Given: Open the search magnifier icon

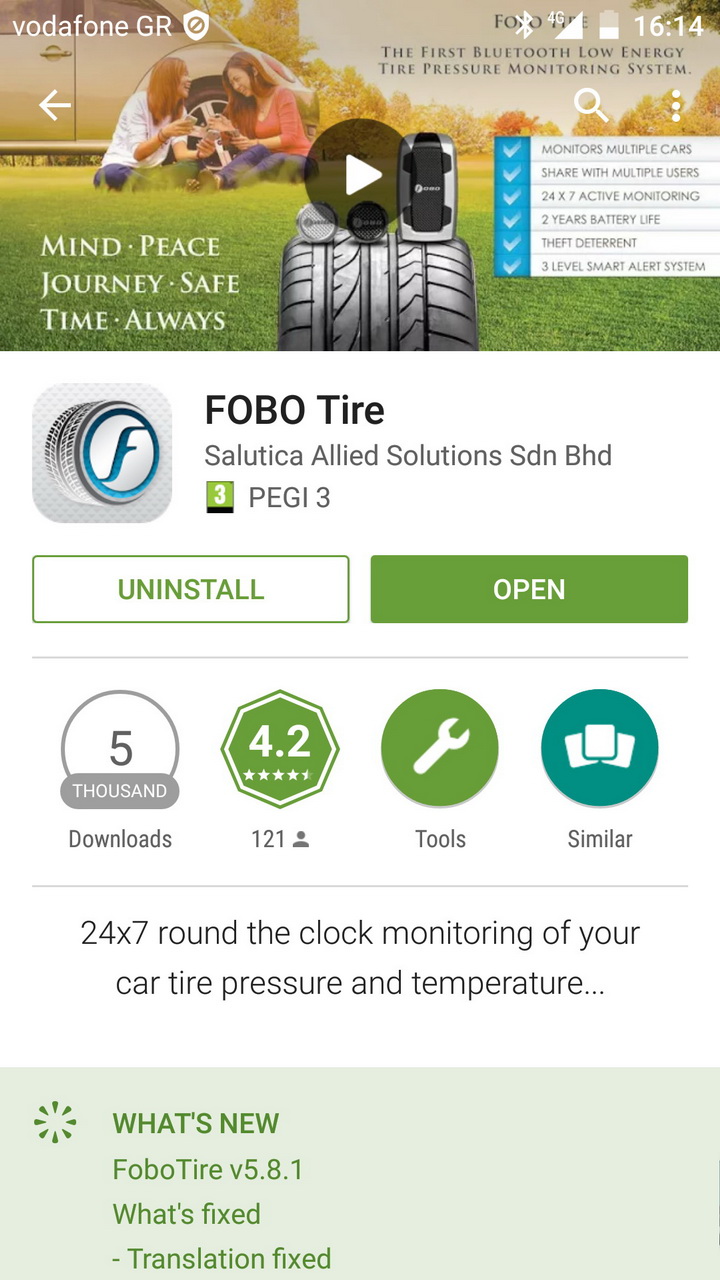Looking at the screenshot, I should [591, 105].
